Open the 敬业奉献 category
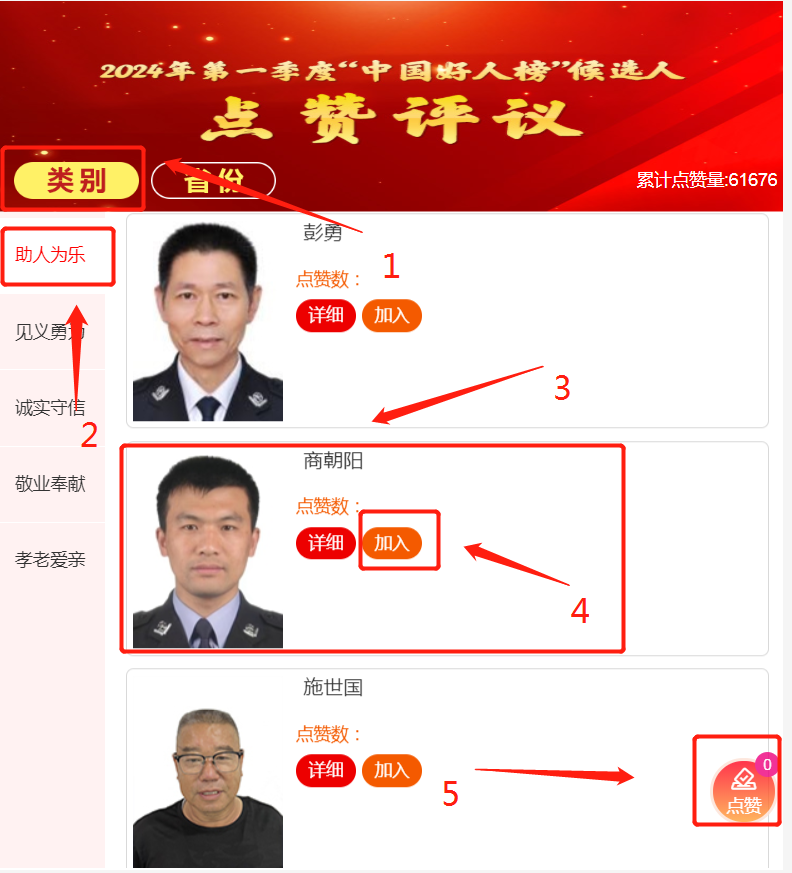The image size is (792, 873). (51, 484)
